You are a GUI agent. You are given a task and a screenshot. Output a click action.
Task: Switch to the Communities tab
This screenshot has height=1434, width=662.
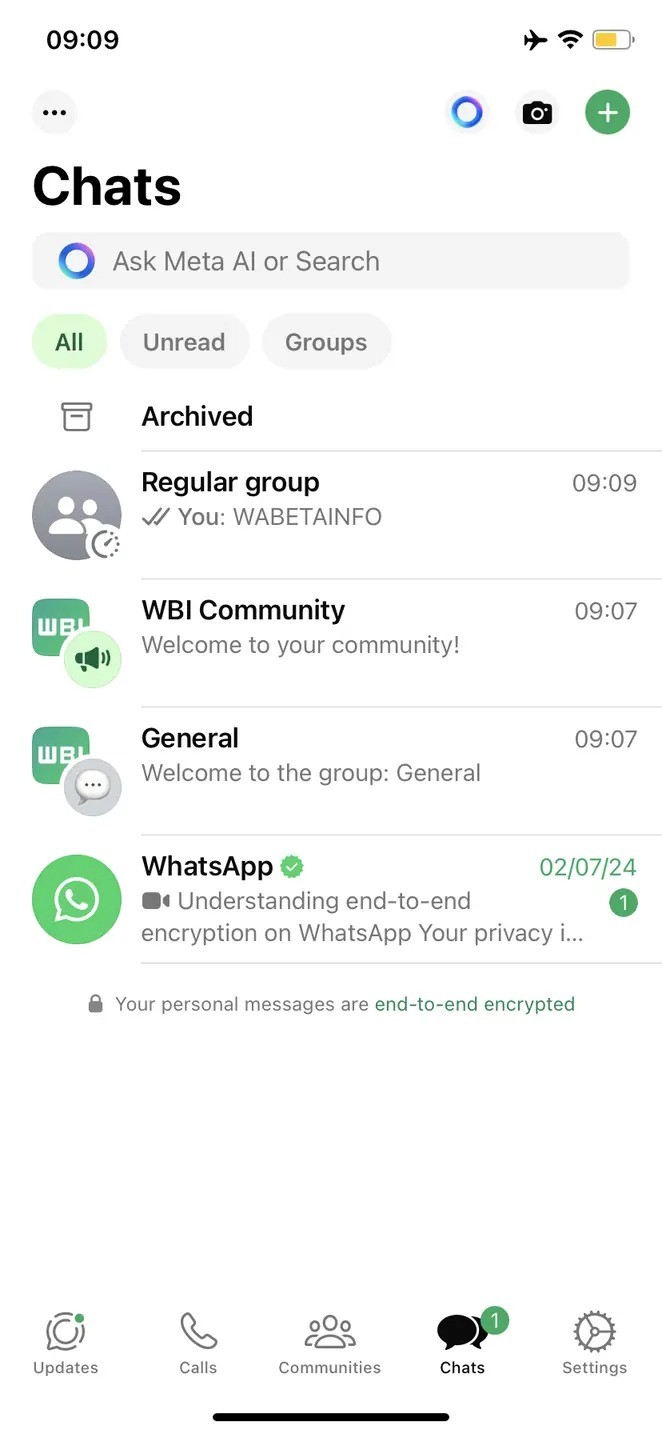tap(330, 1344)
